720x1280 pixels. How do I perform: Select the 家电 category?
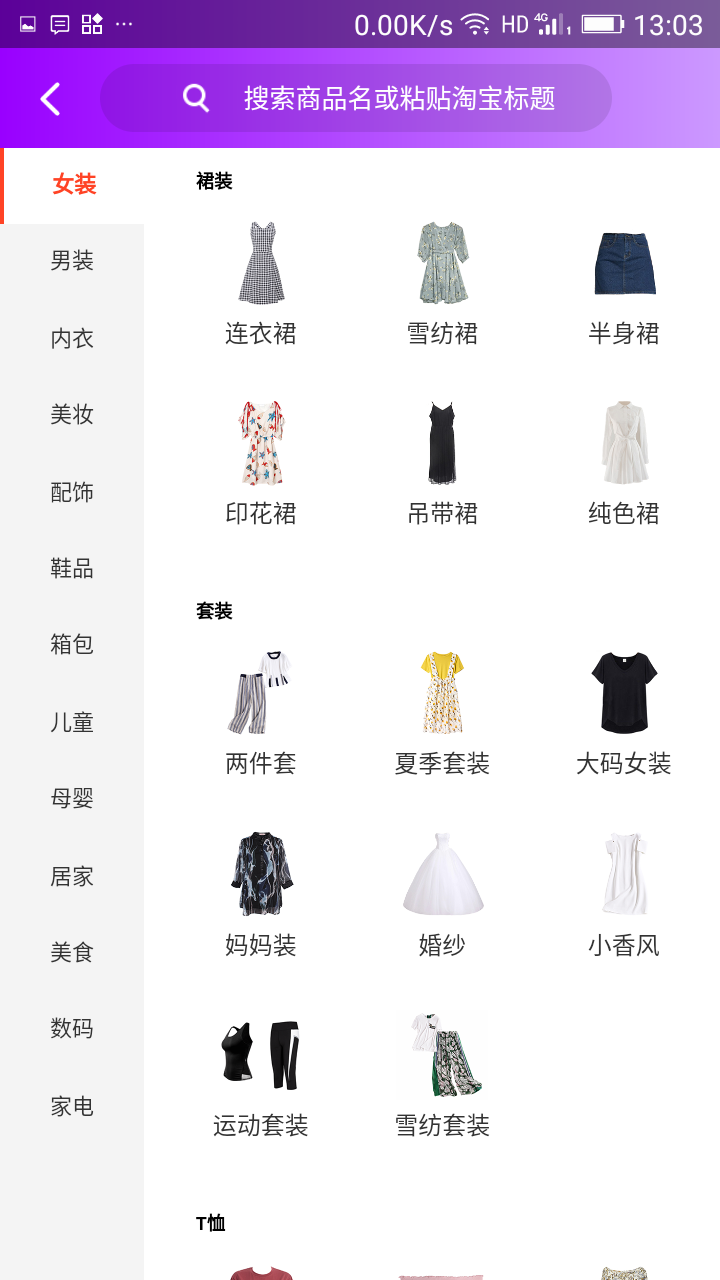(x=72, y=1106)
